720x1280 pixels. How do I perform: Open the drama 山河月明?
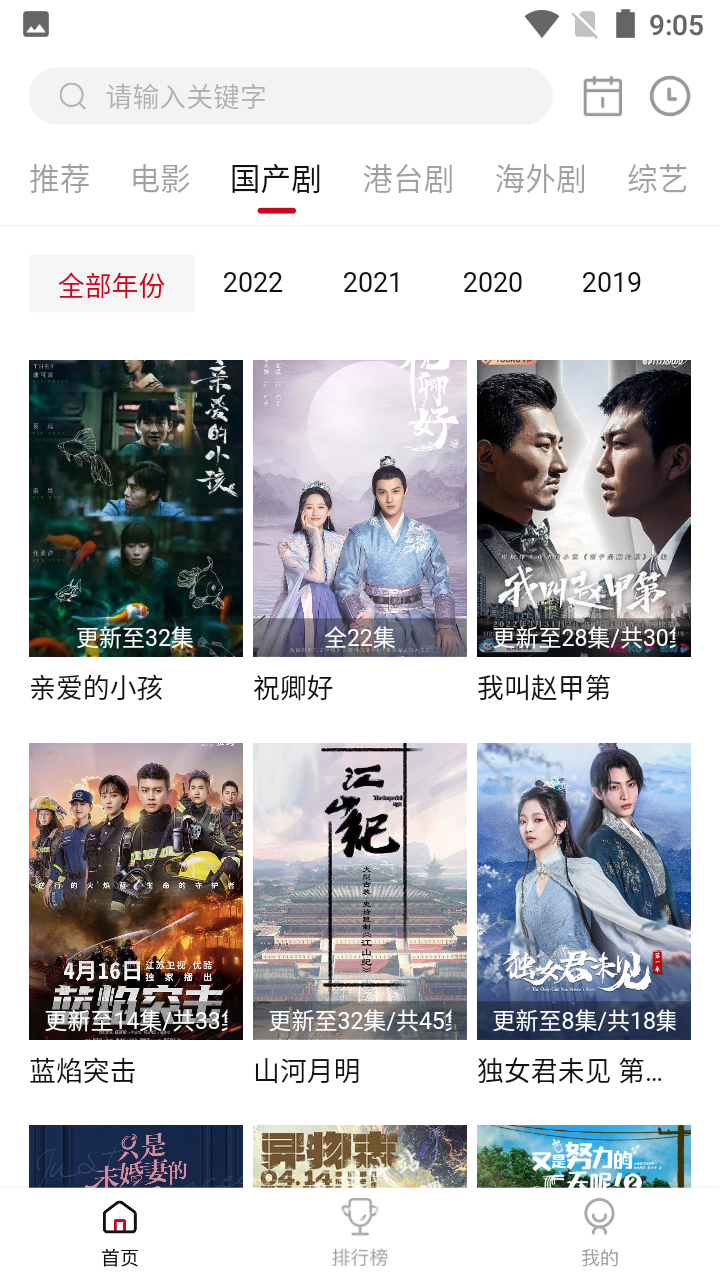click(360, 891)
